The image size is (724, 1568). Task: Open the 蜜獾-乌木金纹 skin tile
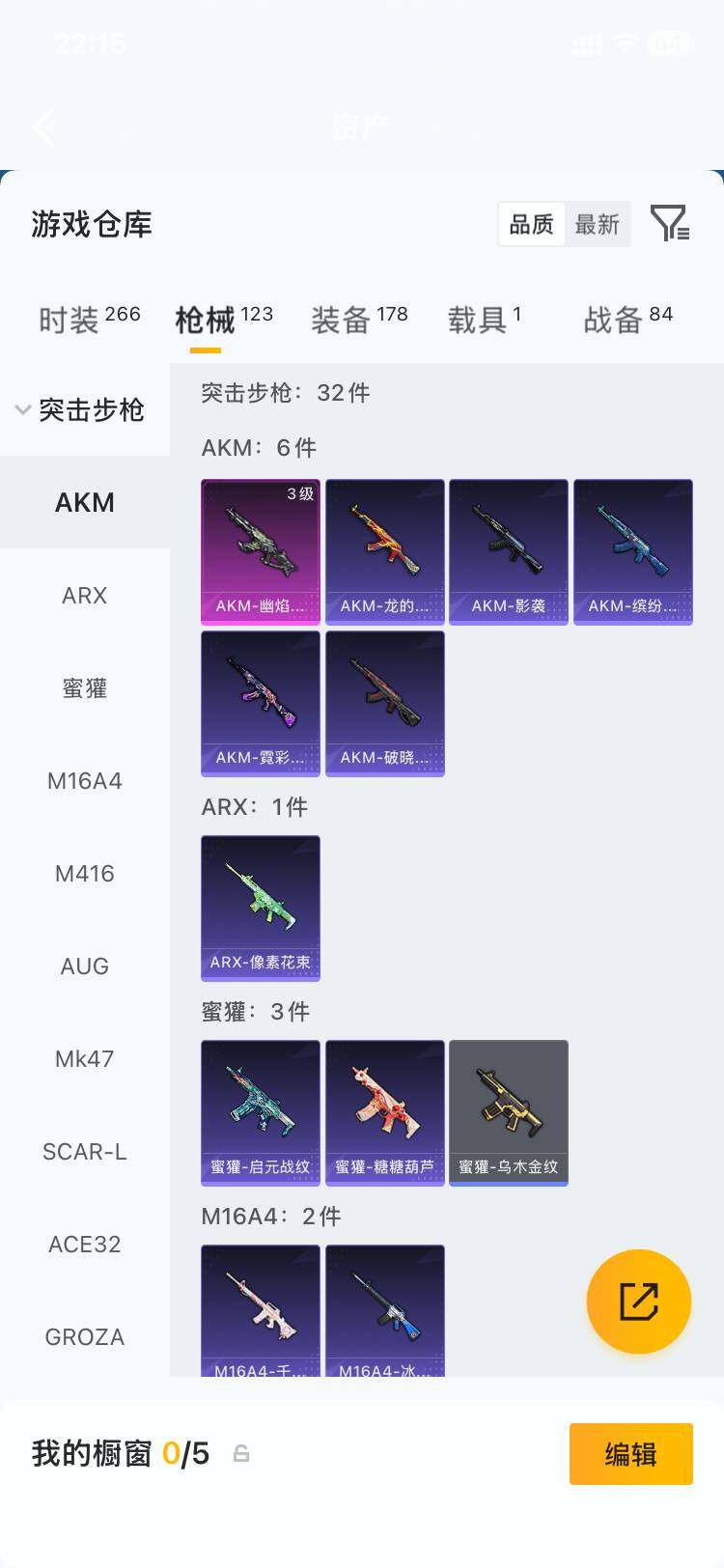509,1112
